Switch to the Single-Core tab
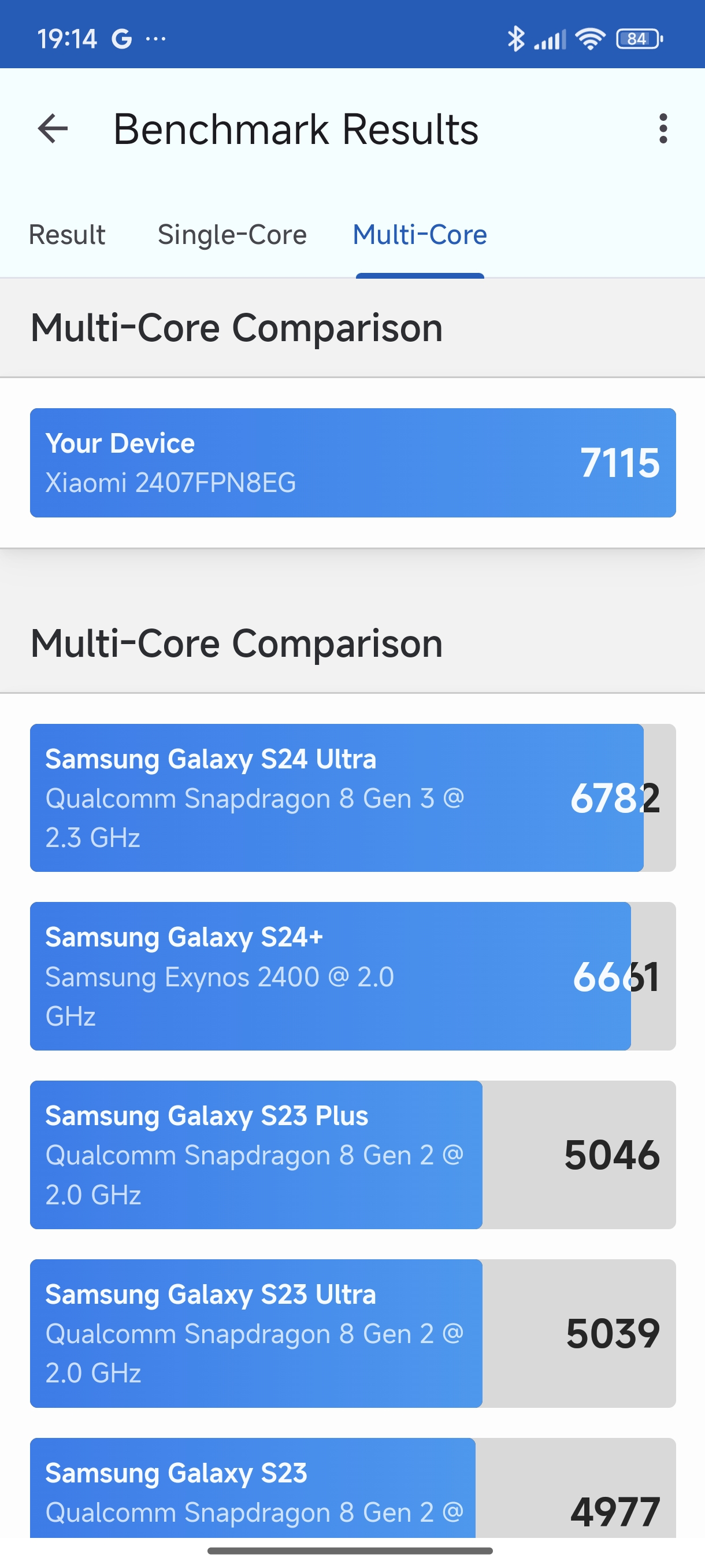Image resolution: width=705 pixels, height=1568 pixels. click(x=232, y=235)
